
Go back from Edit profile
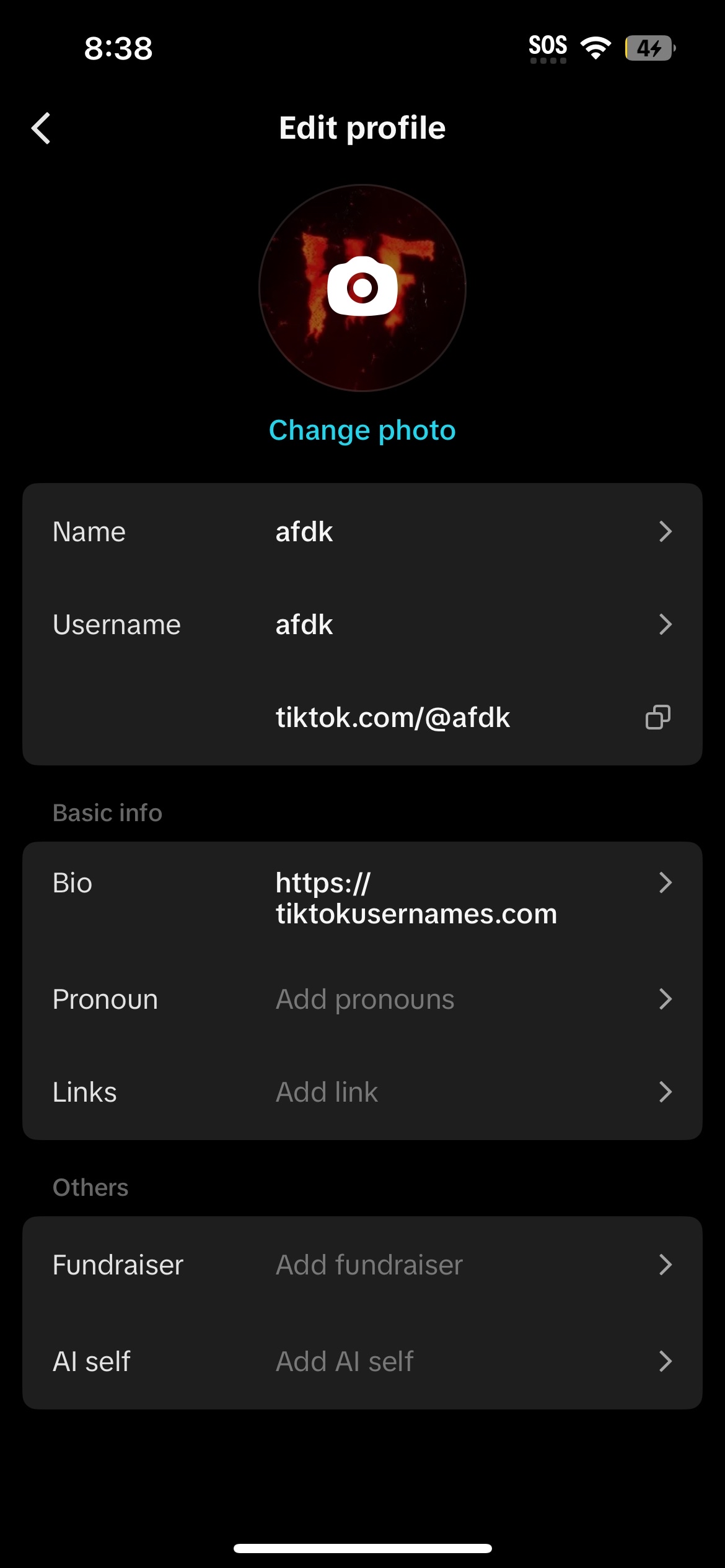coord(41,128)
